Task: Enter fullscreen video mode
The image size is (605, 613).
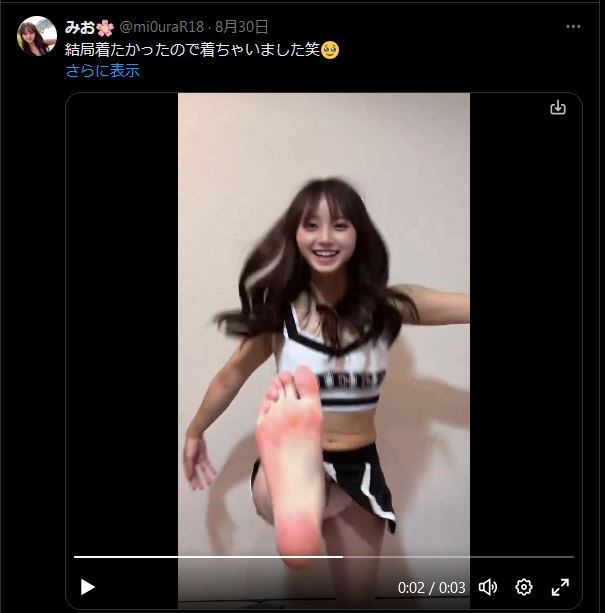Action: pos(560,587)
